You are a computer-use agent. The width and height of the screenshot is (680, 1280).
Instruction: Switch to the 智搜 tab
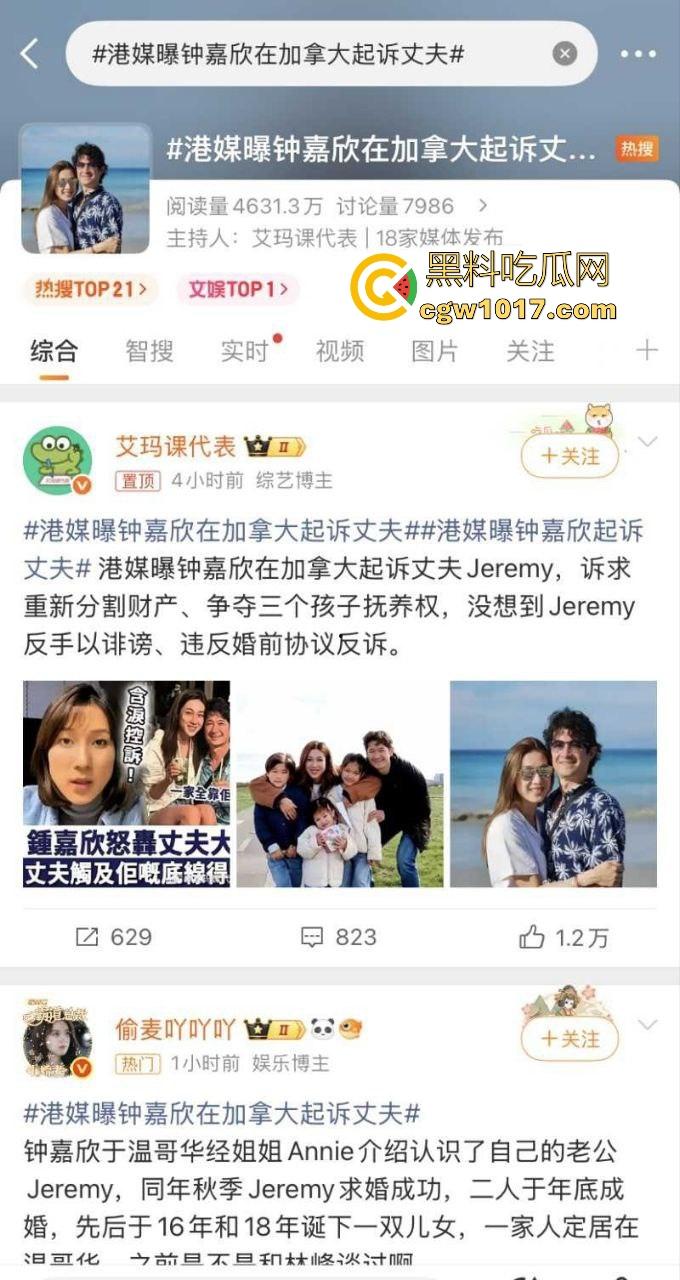click(x=149, y=351)
